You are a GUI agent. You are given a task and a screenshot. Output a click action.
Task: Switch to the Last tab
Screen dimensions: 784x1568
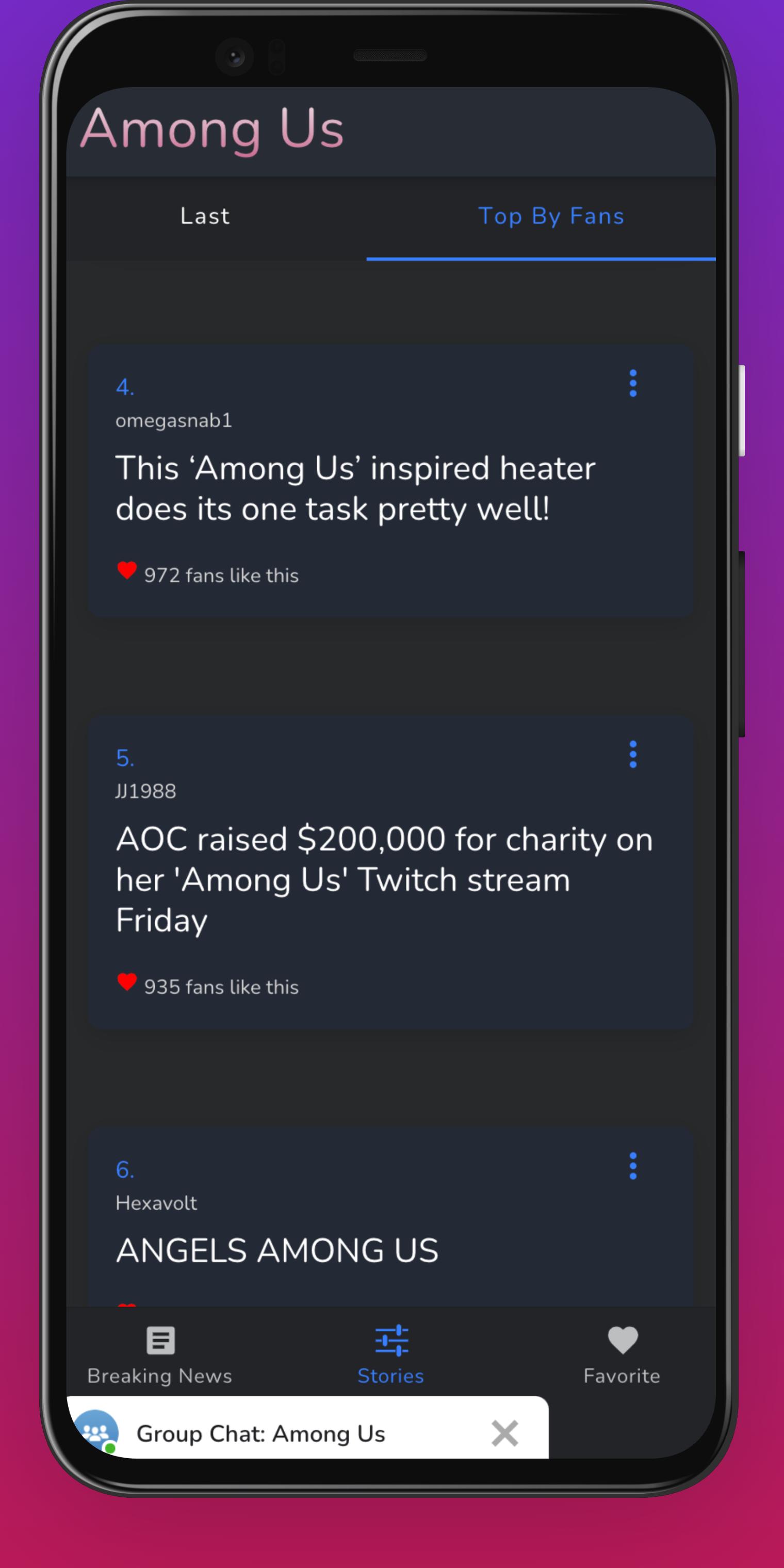(205, 217)
